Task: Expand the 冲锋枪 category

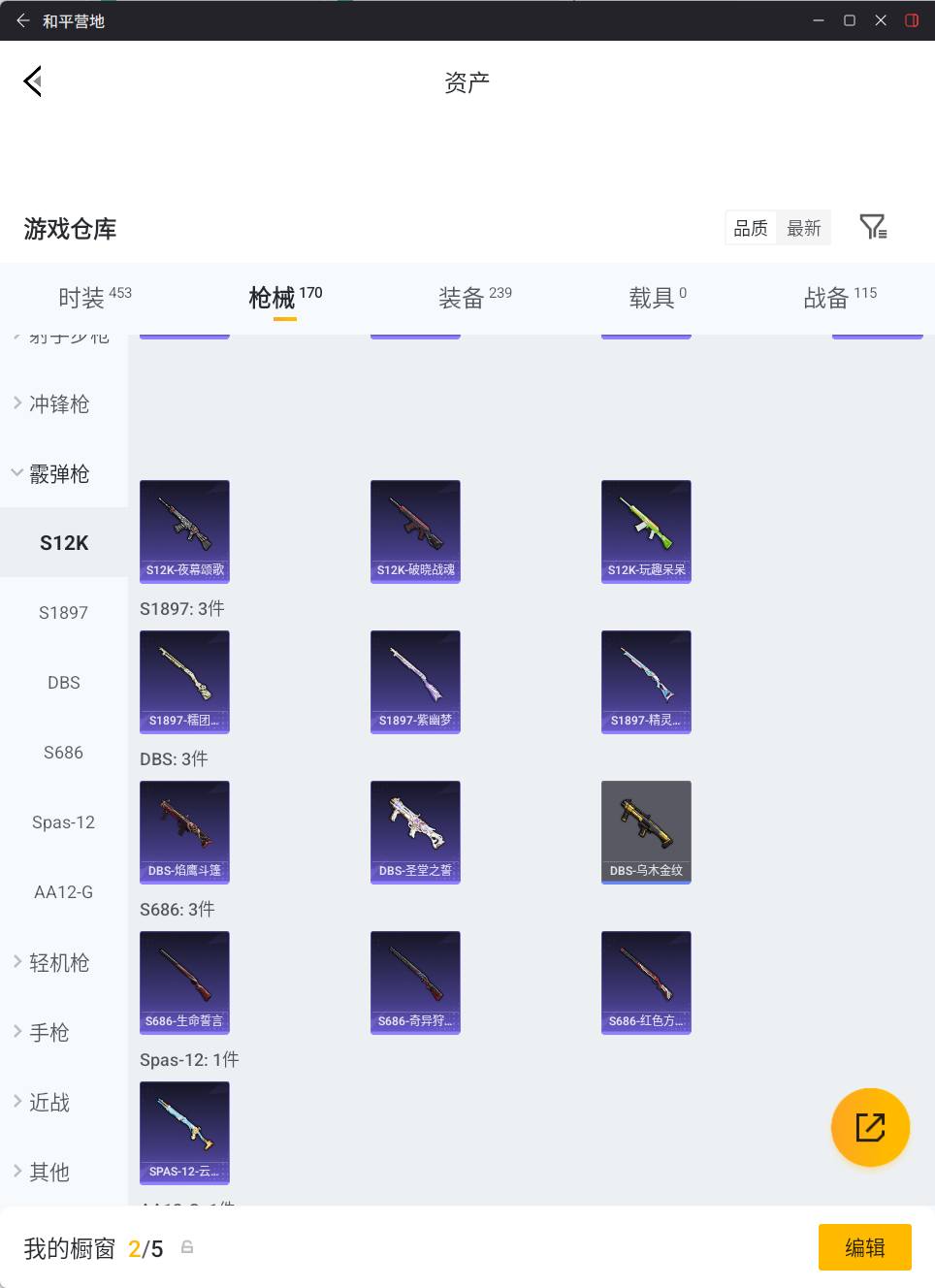Action: click(58, 404)
